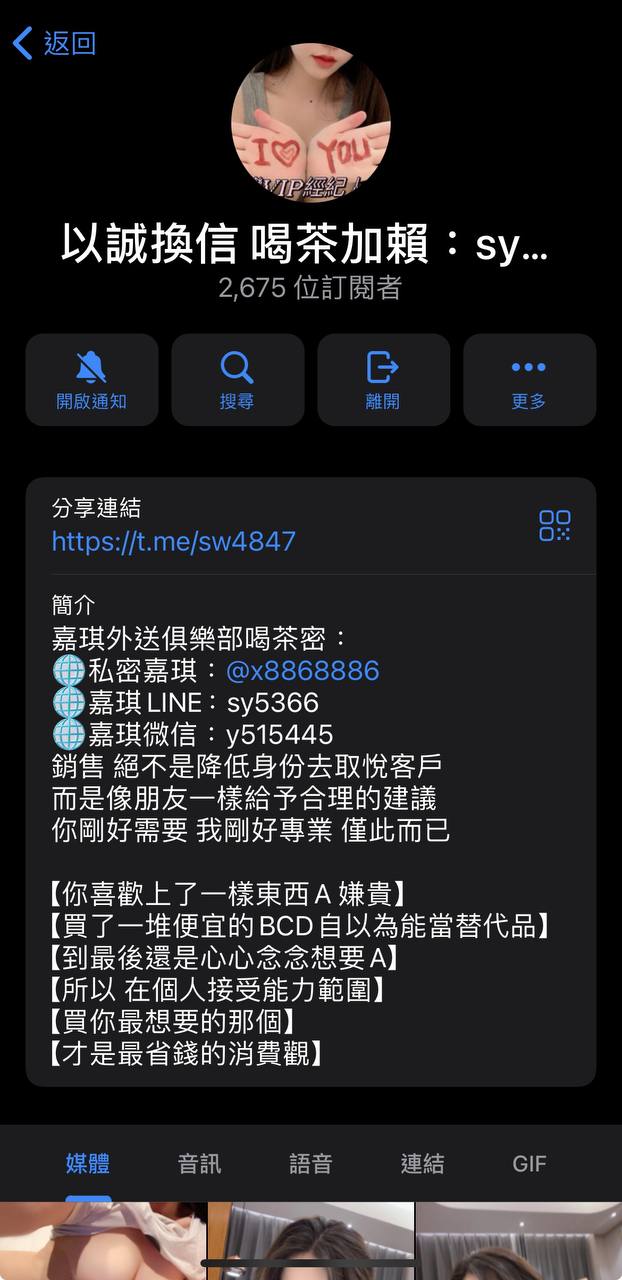Screen dimensions: 622x1280
Task: Switch to the GIF tab
Action: coord(529,1163)
